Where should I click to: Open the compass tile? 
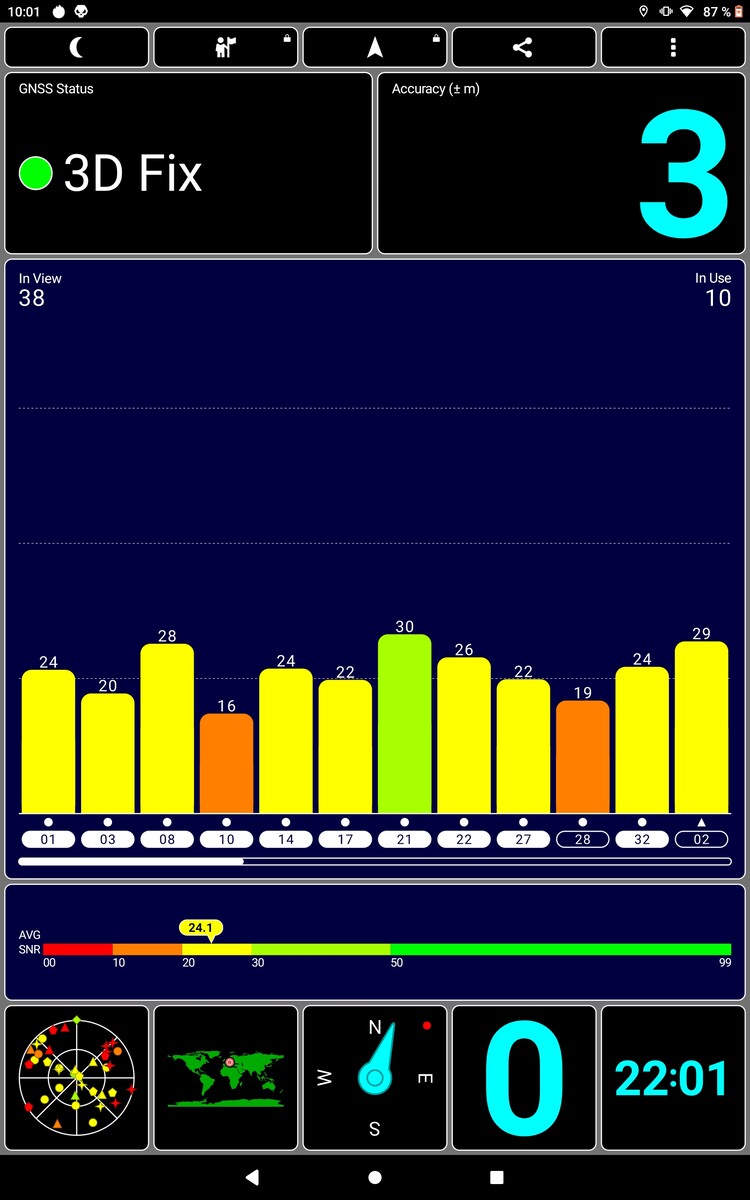point(375,1077)
